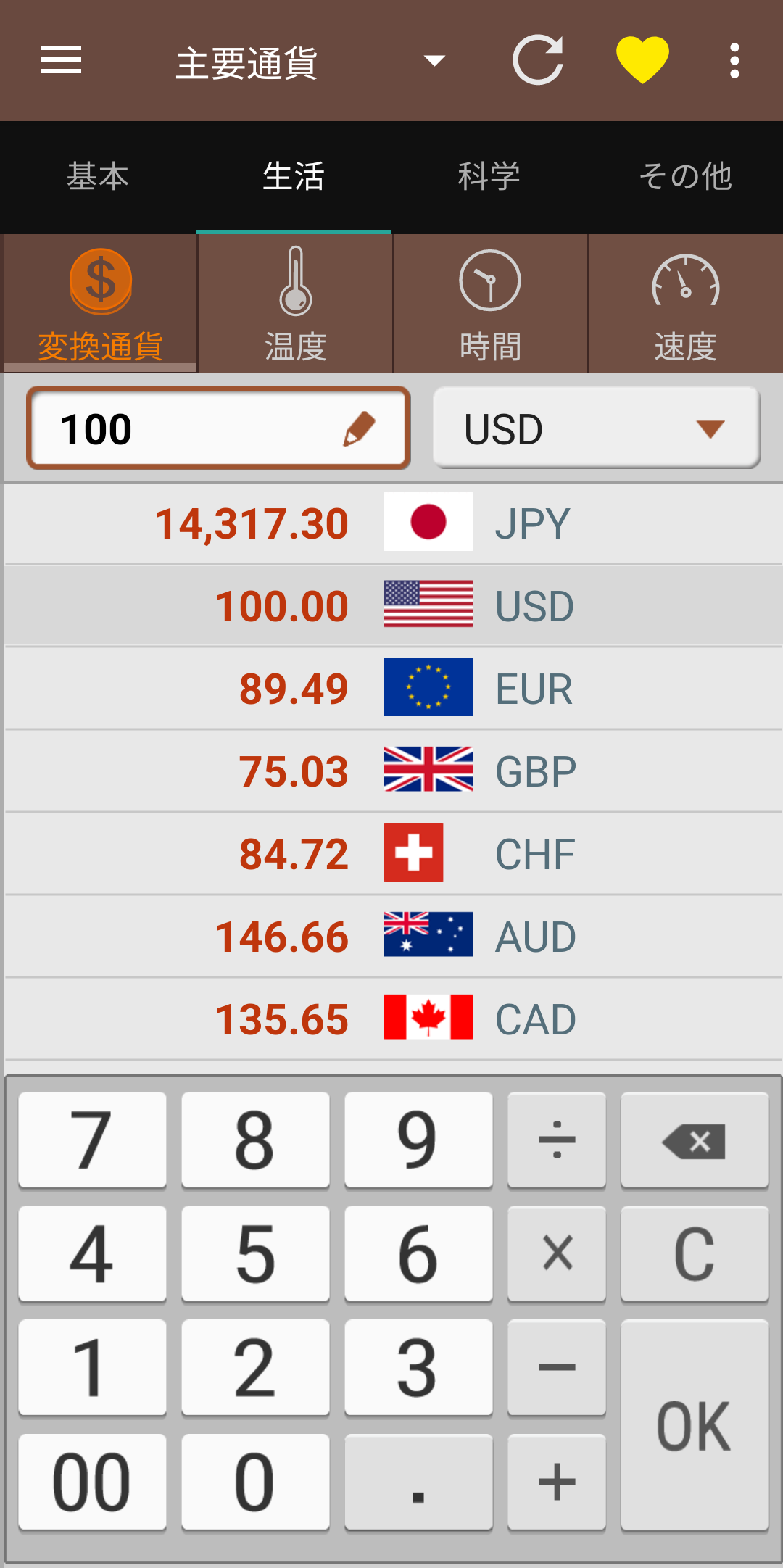Tap the backspace key on keypad
This screenshot has height=1568, width=783.
695,1140
